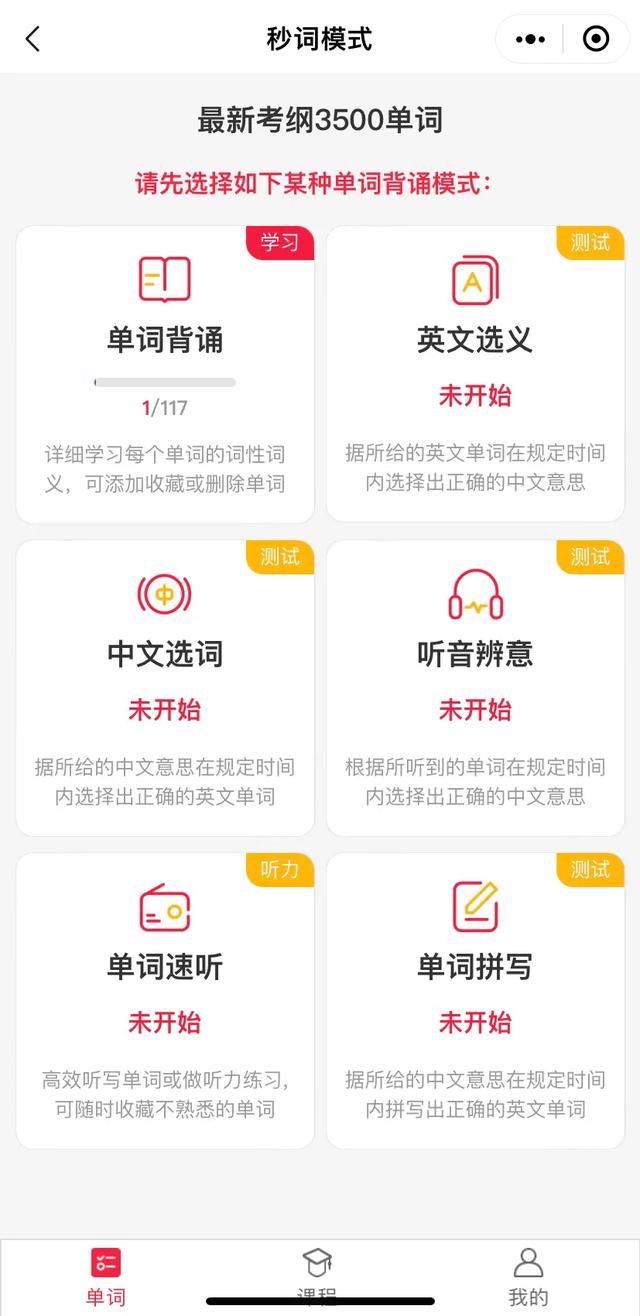Switch to the 课程 tab
640x1316 pixels.
point(317,1277)
